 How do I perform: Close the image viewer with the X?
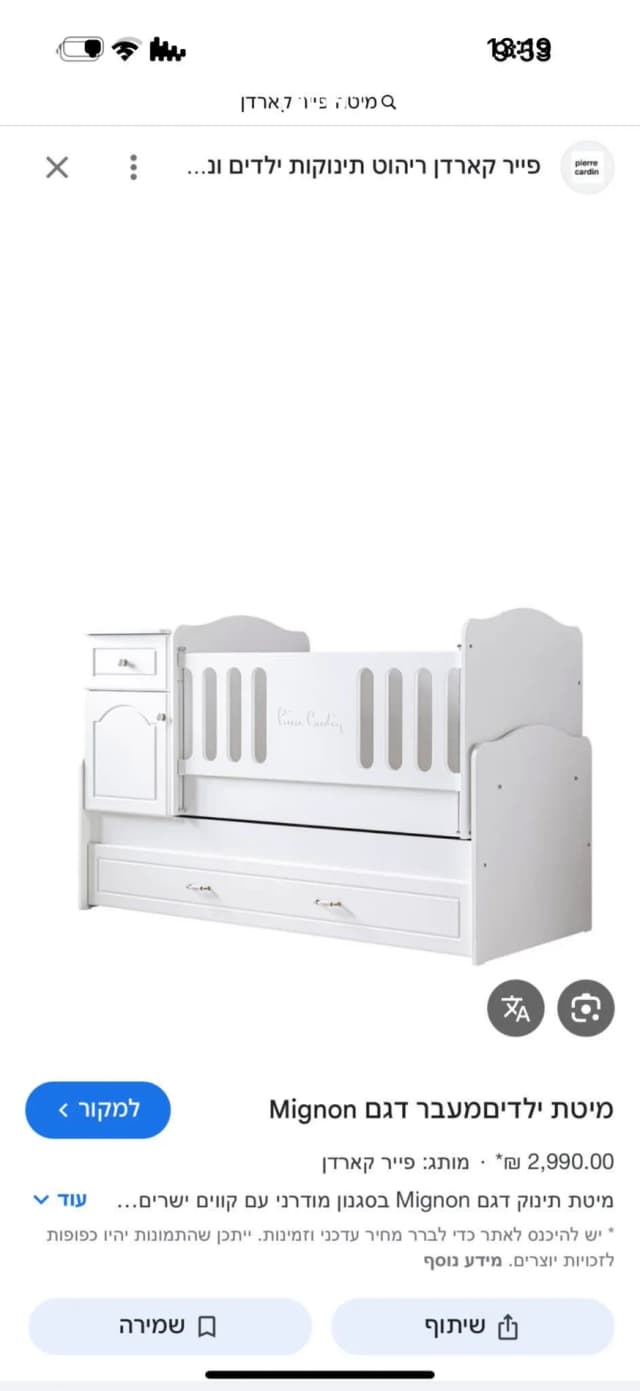[57, 167]
